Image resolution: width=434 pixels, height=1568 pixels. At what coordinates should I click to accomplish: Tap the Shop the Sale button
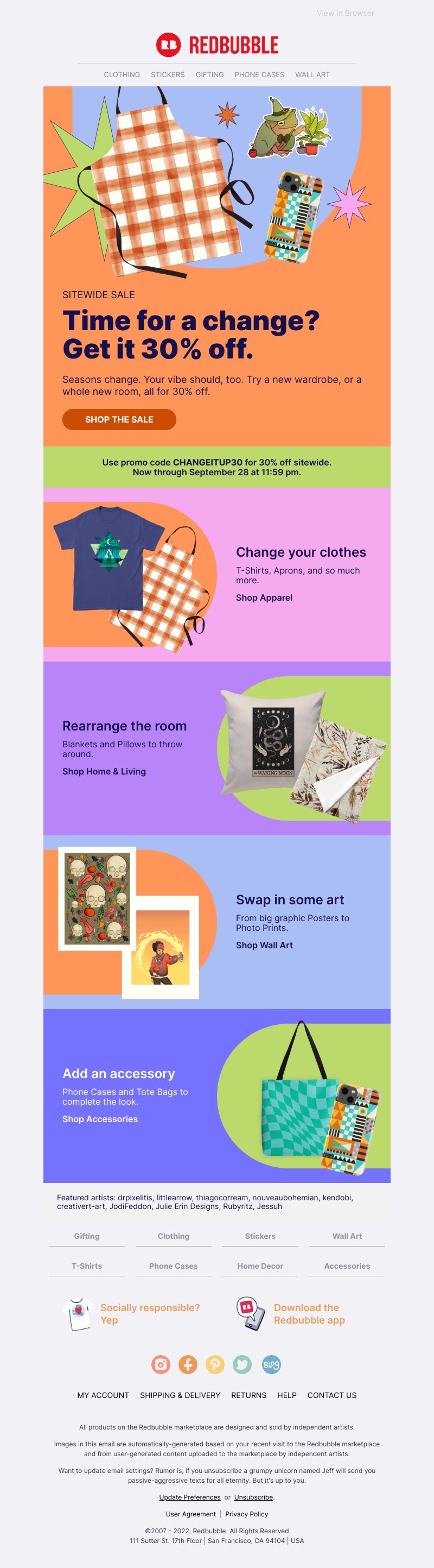coord(119,419)
